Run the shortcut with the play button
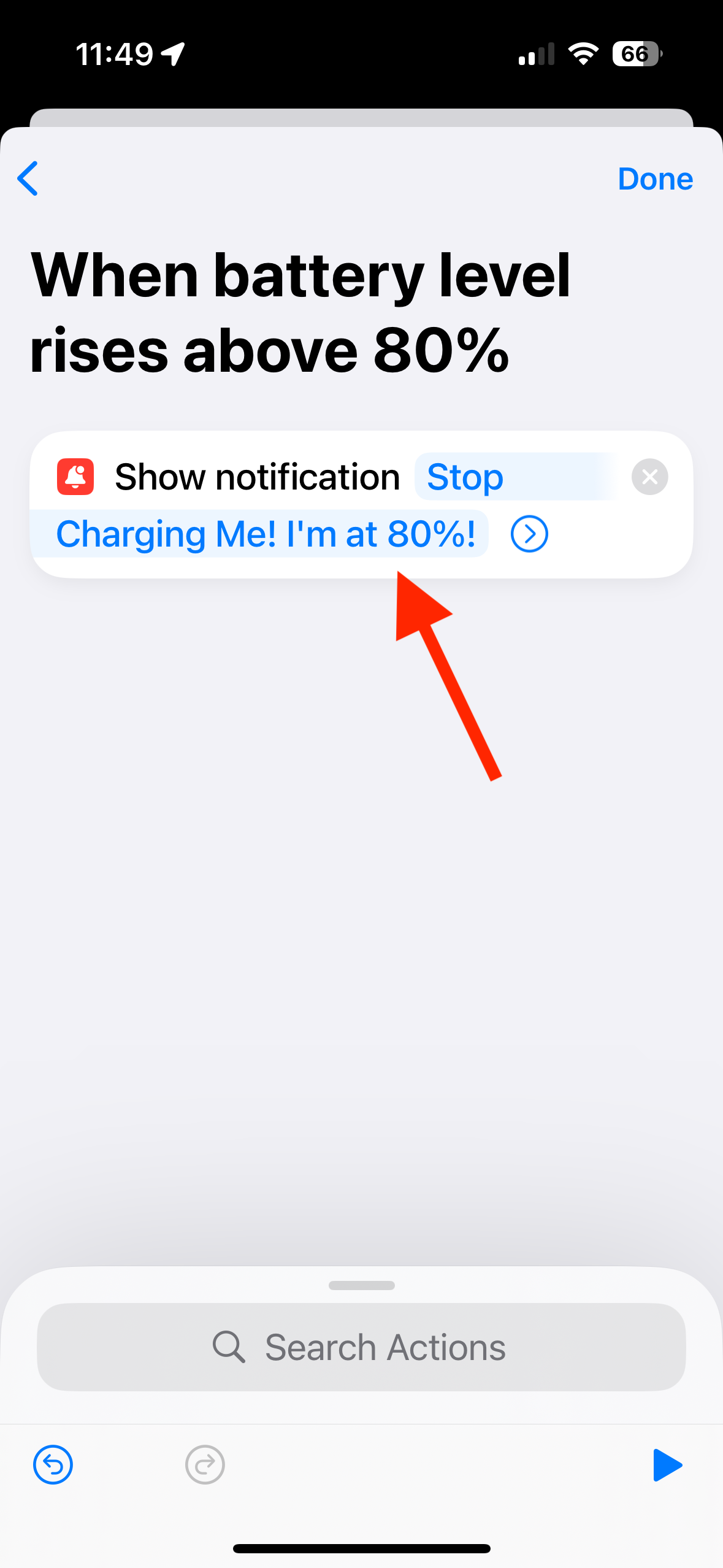723x1568 pixels. pos(667,1465)
